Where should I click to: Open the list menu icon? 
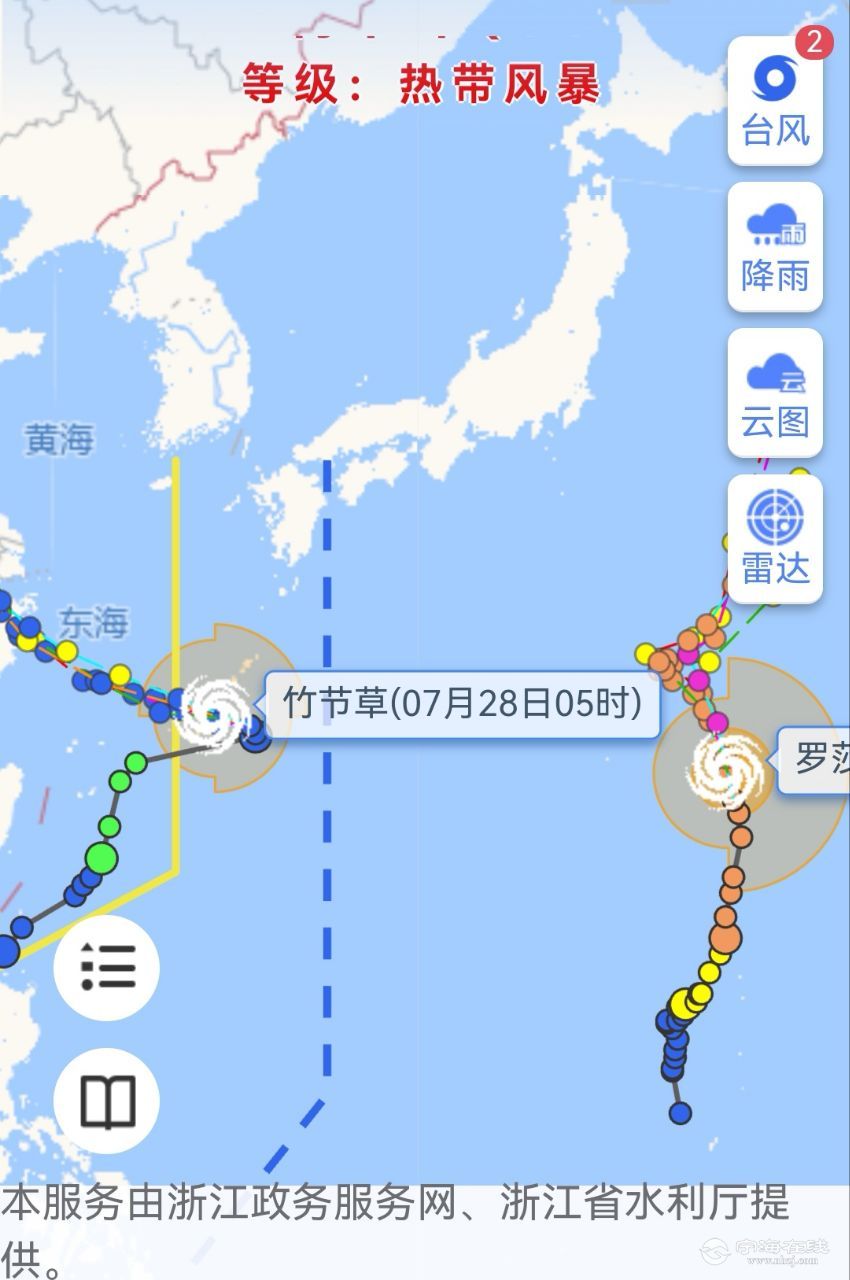107,967
